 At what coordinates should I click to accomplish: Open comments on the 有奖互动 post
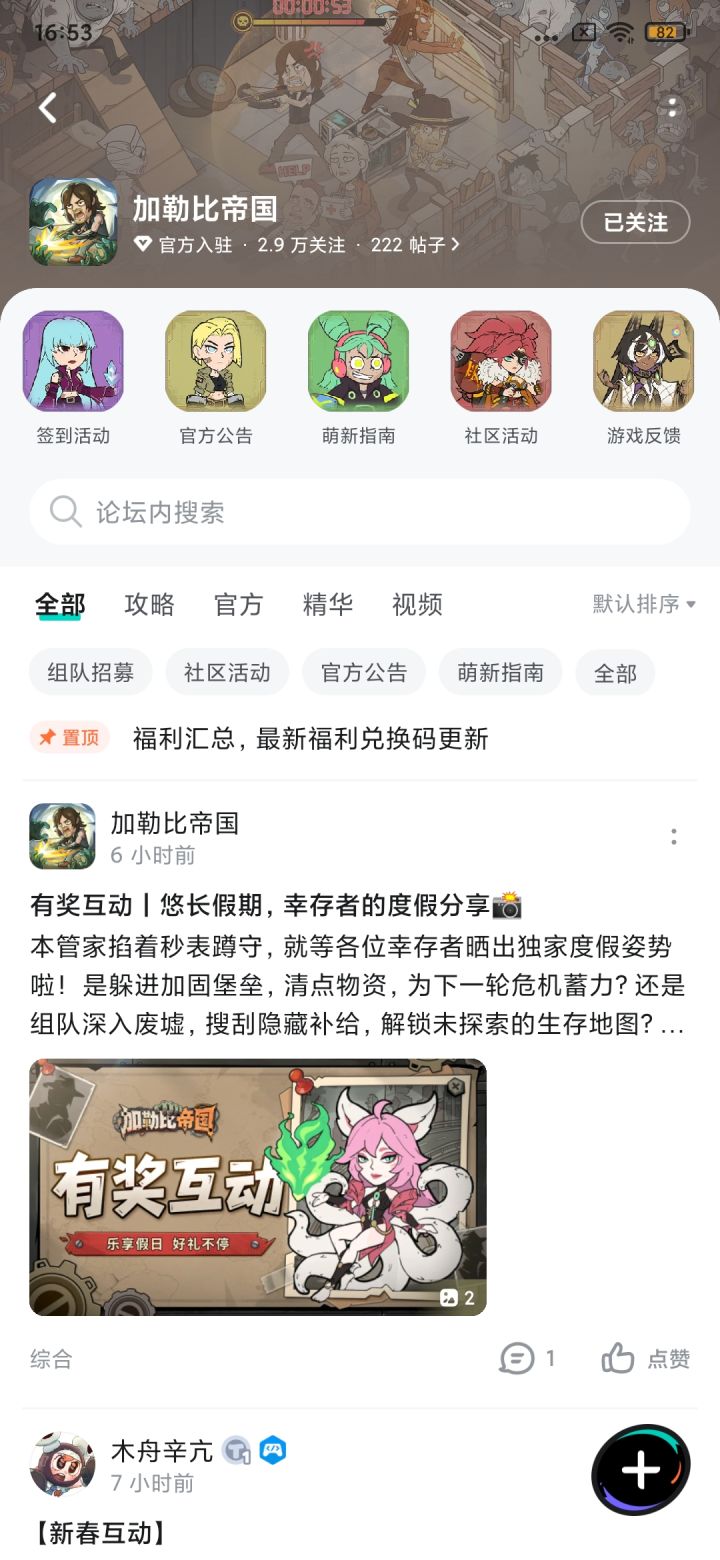pyautogui.click(x=525, y=1358)
